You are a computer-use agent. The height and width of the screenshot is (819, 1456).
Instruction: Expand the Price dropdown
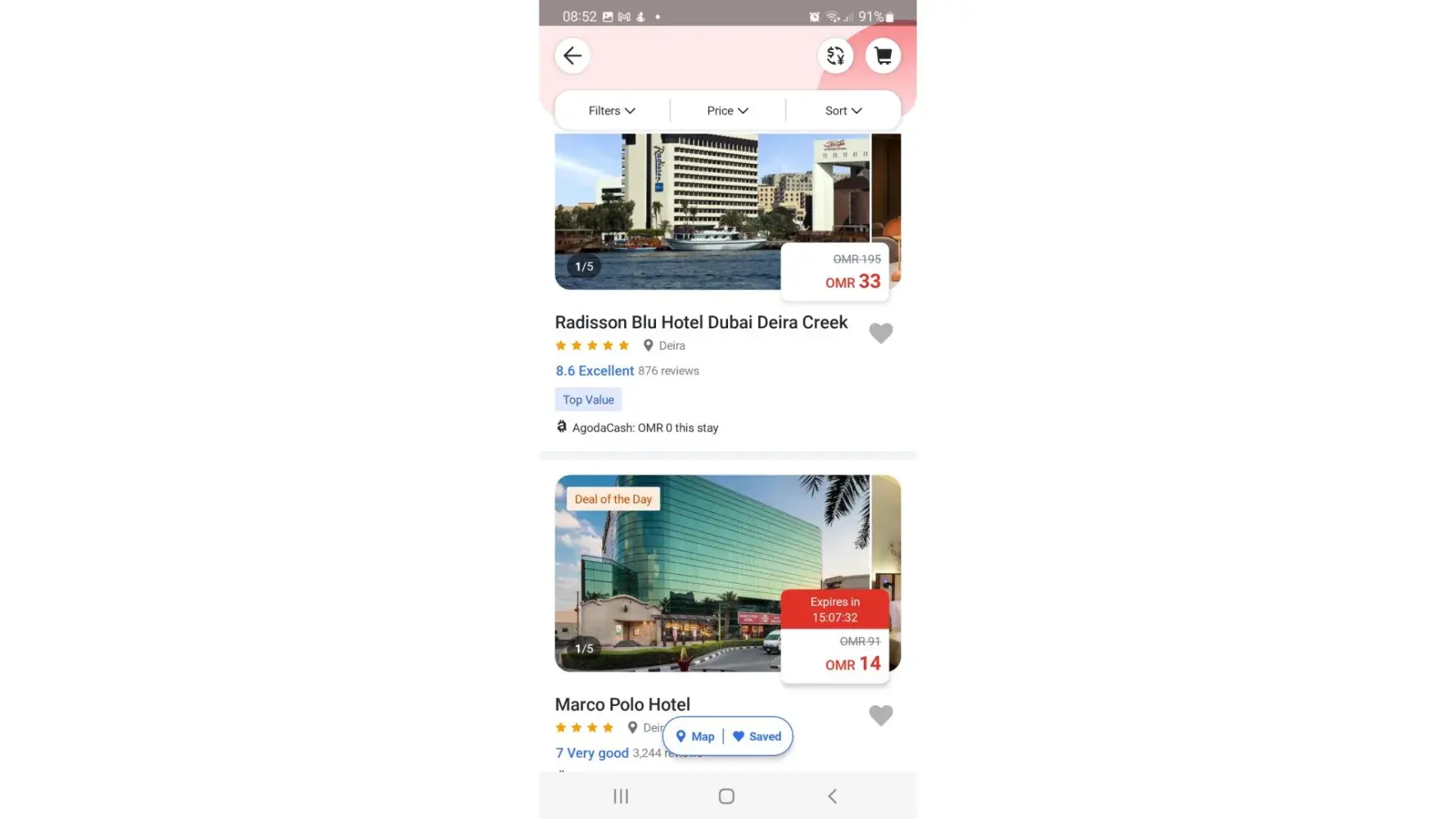727,111
